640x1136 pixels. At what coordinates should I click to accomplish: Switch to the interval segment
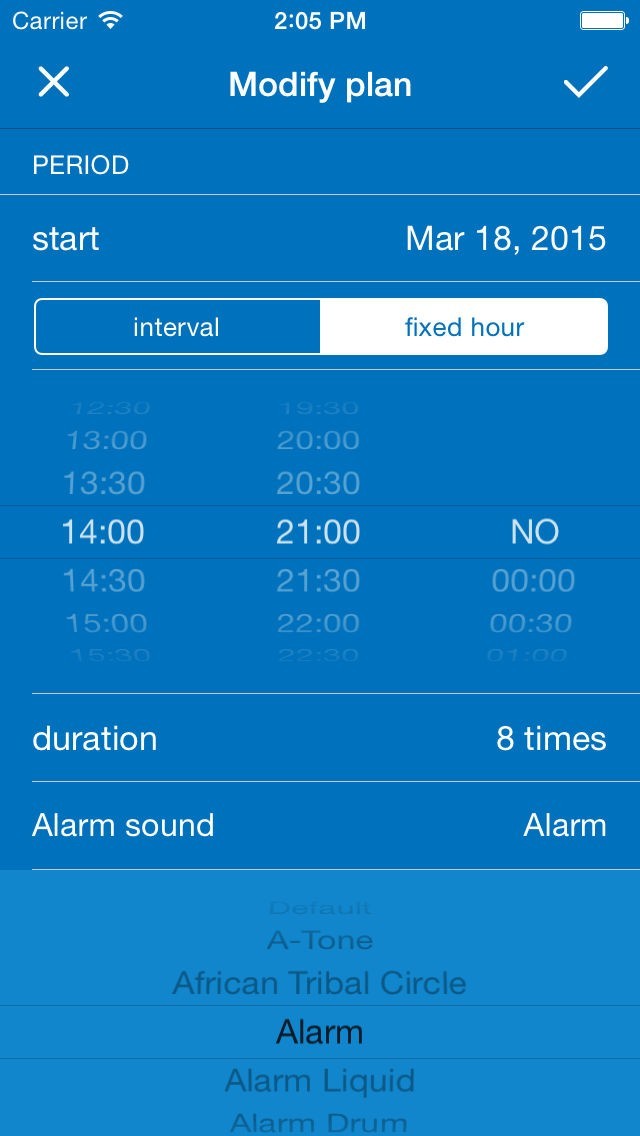[177, 327]
